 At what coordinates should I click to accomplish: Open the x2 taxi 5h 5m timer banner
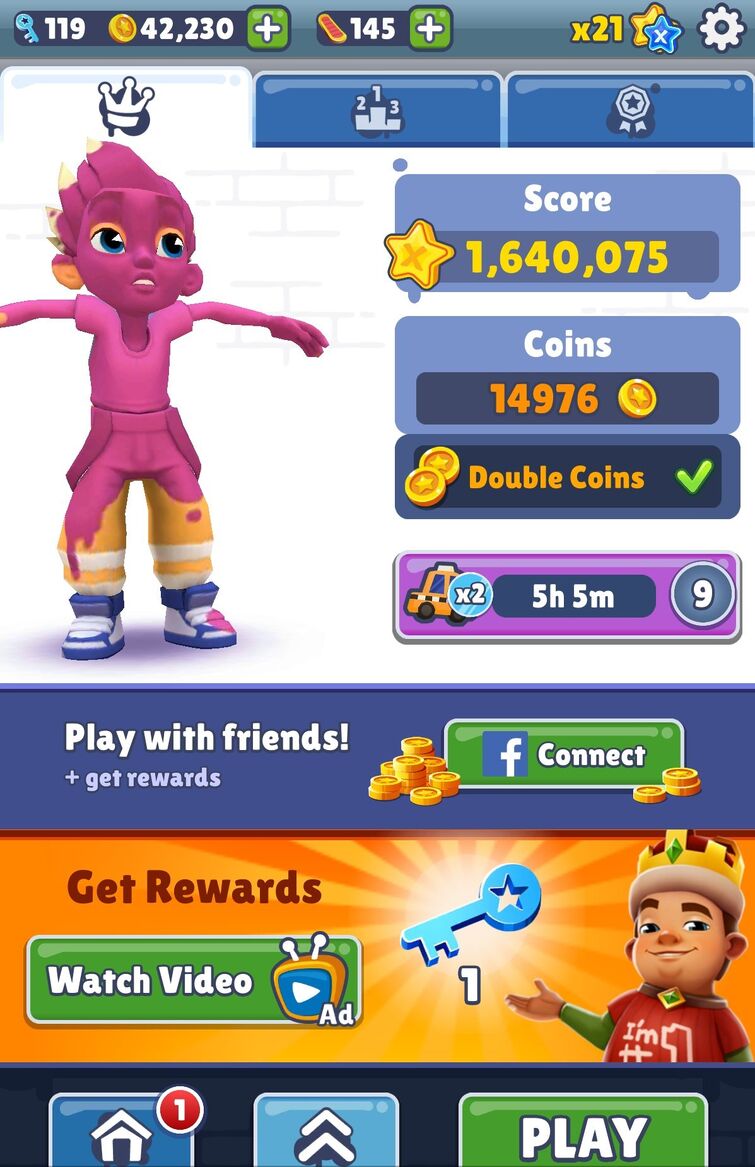(567, 597)
